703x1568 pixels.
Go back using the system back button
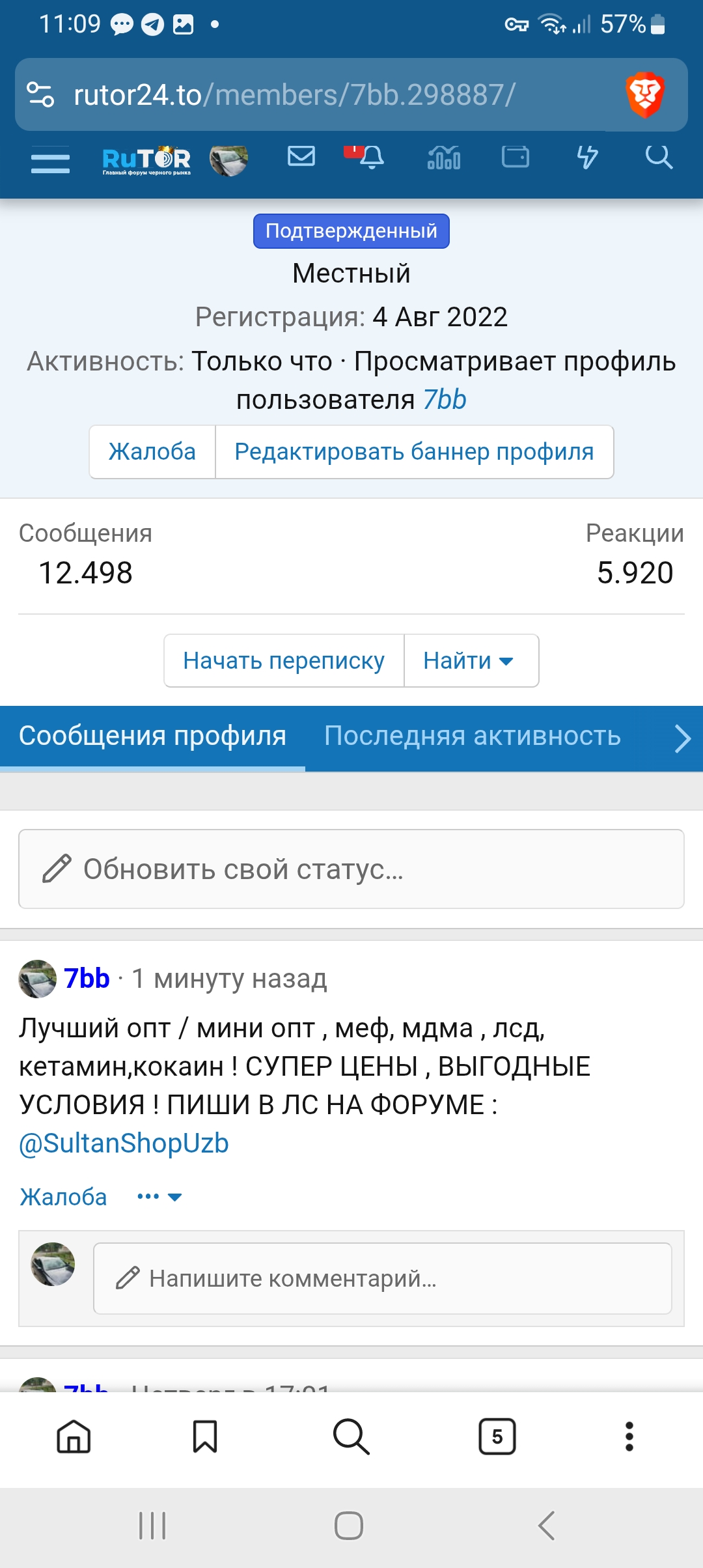point(547,1526)
